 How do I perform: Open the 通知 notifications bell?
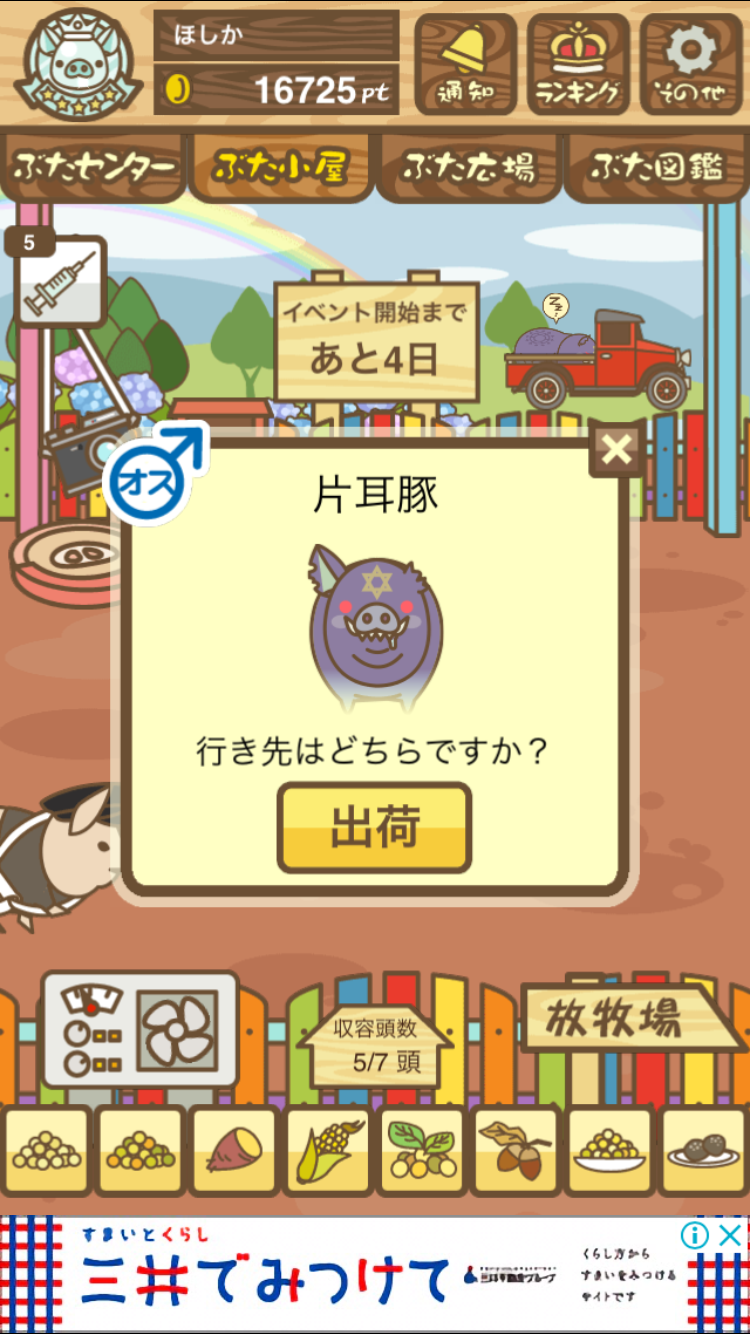465,64
